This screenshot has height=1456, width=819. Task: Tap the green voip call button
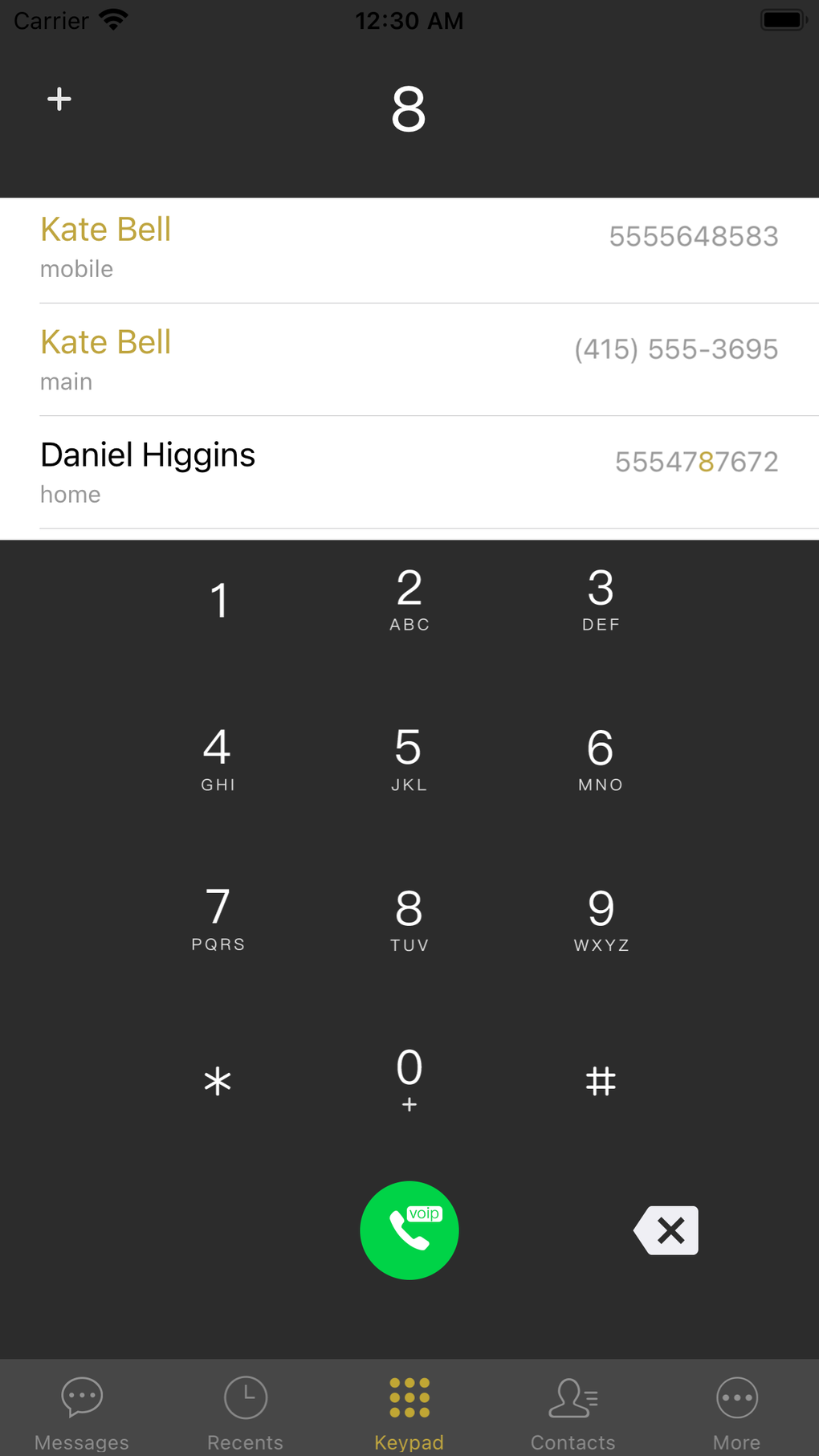pyautogui.click(x=409, y=1230)
